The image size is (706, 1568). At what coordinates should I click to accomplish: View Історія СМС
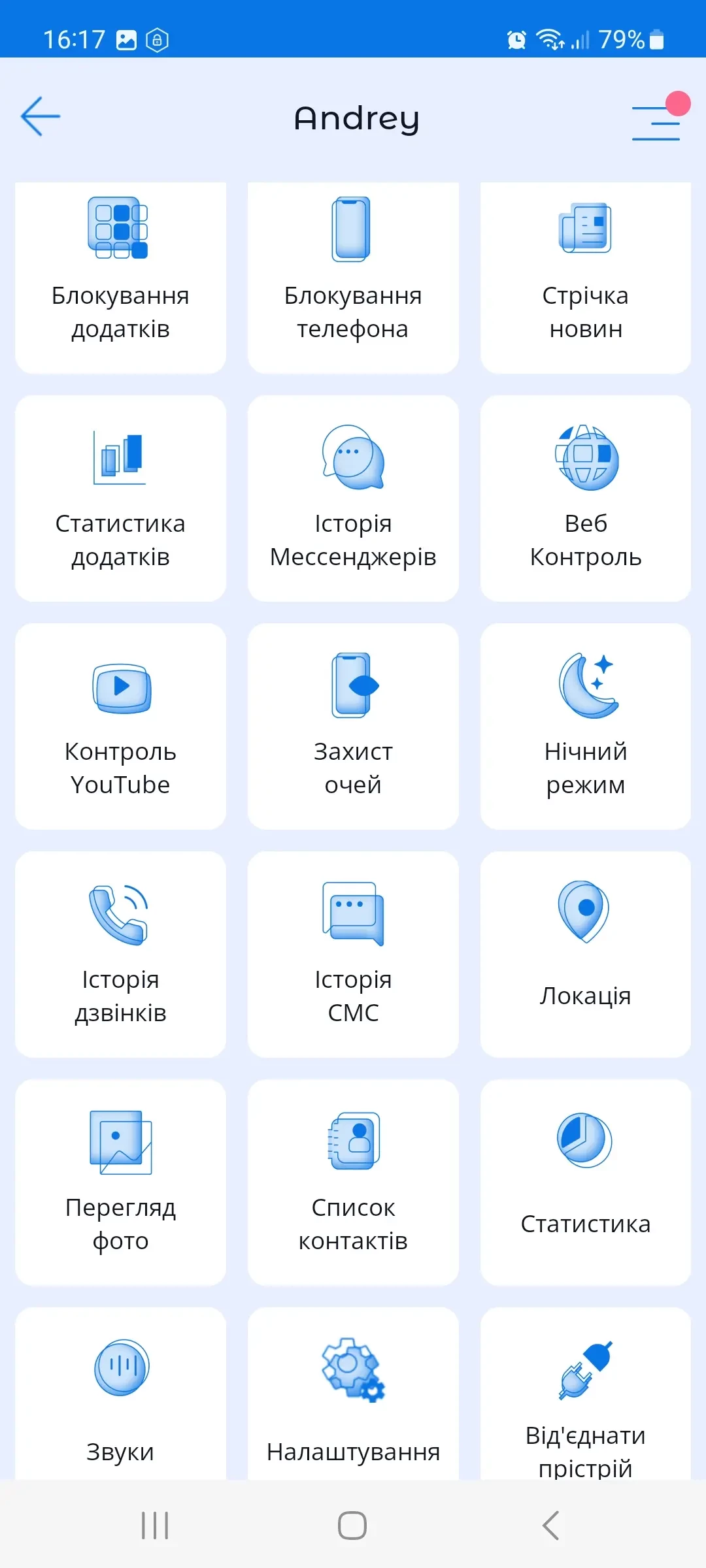click(353, 954)
